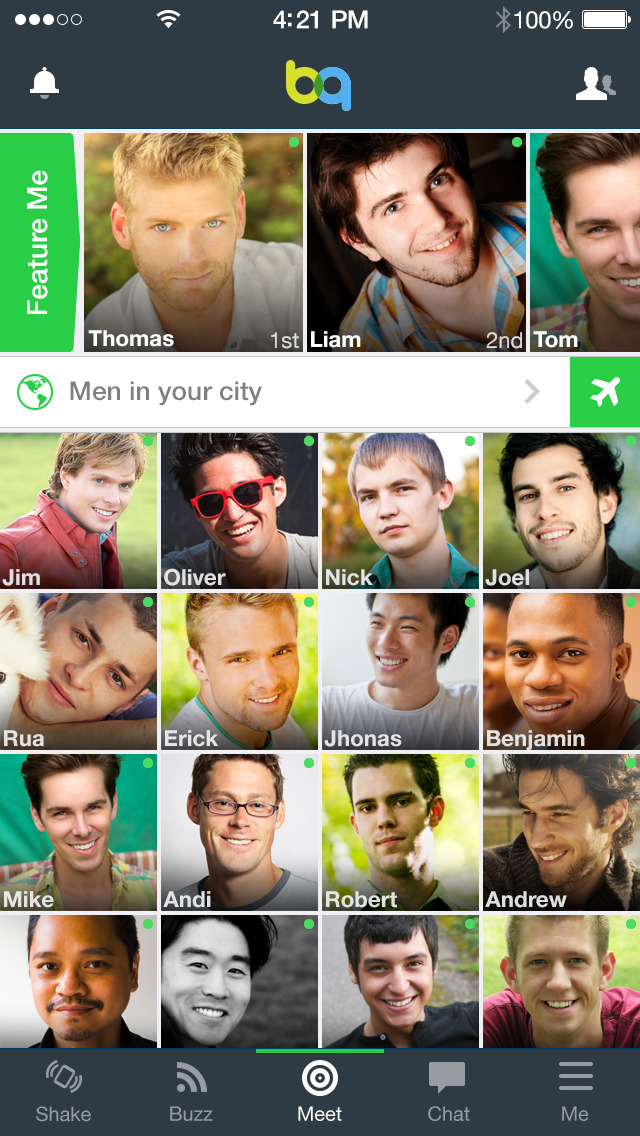Switch to the Shake tab

coord(63,1092)
